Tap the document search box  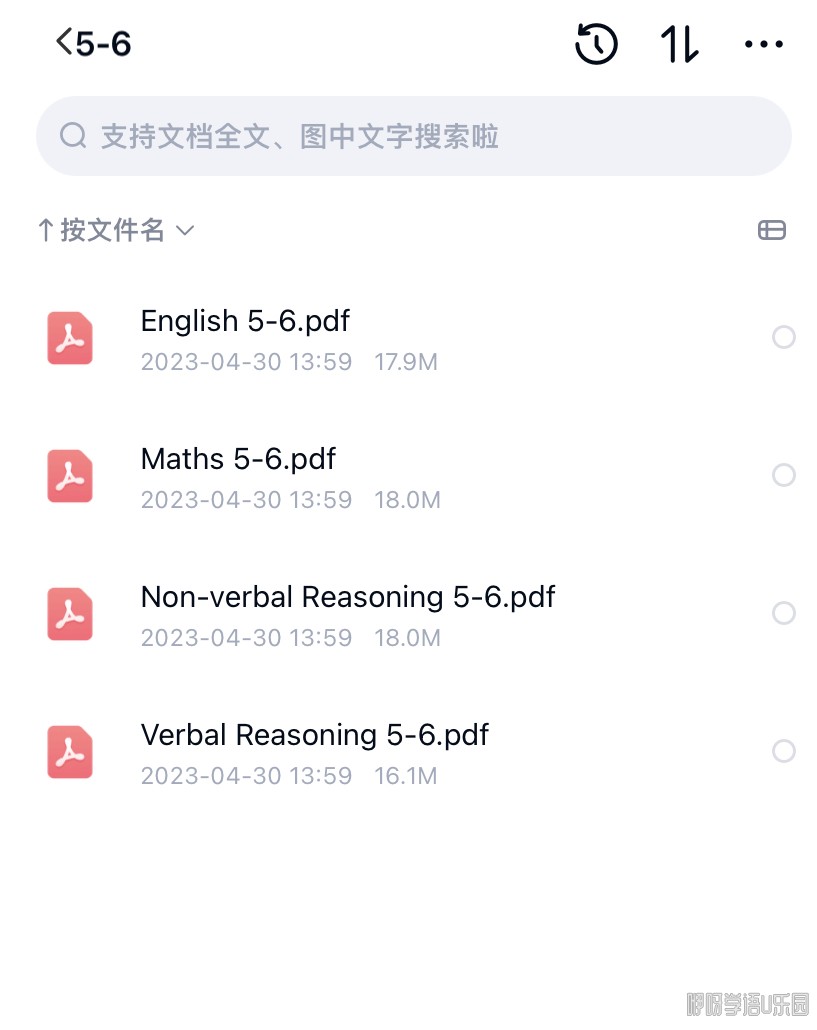[413, 136]
